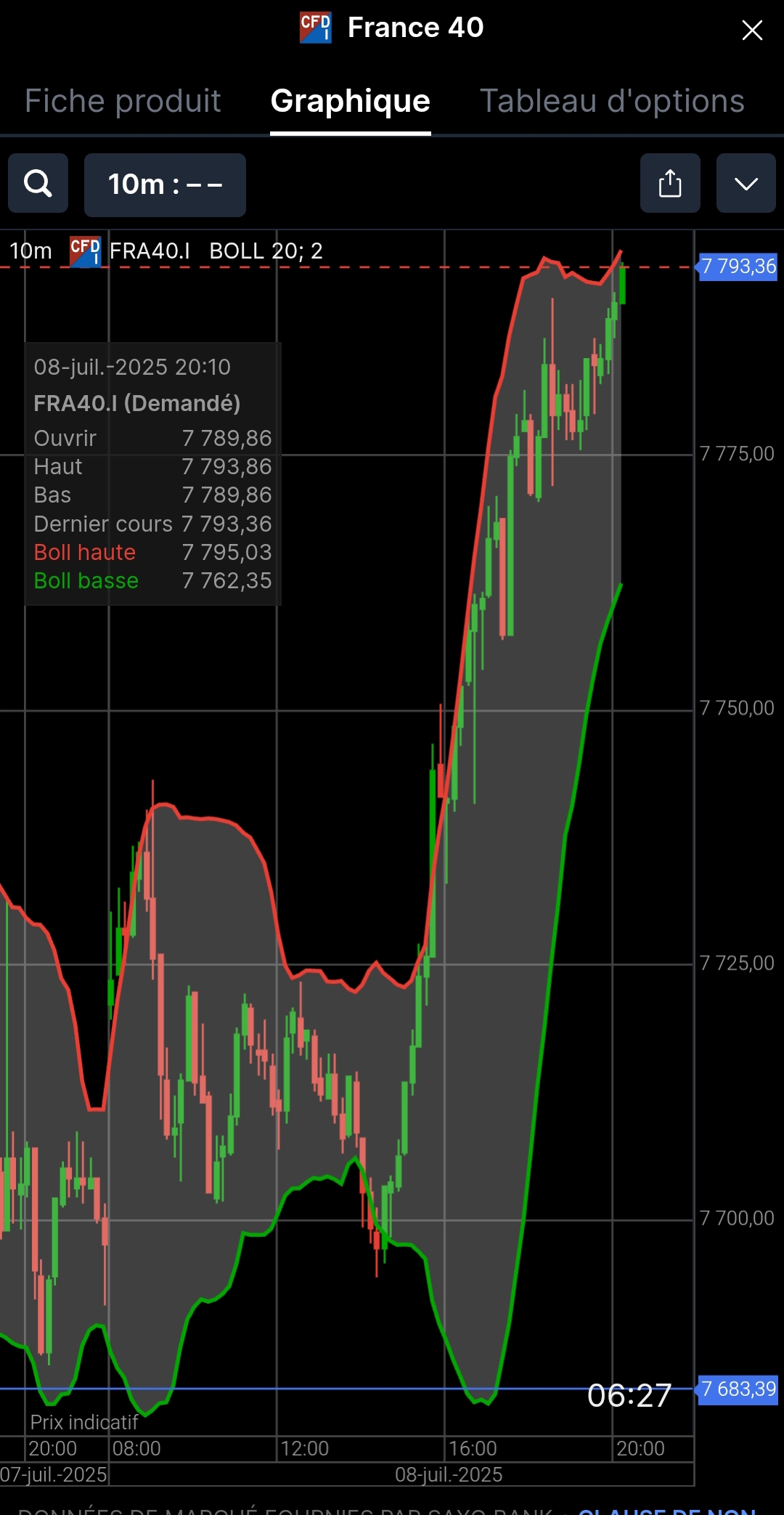Image resolution: width=784 pixels, height=1515 pixels.
Task: Expand the chart options chevron
Action: (x=746, y=184)
